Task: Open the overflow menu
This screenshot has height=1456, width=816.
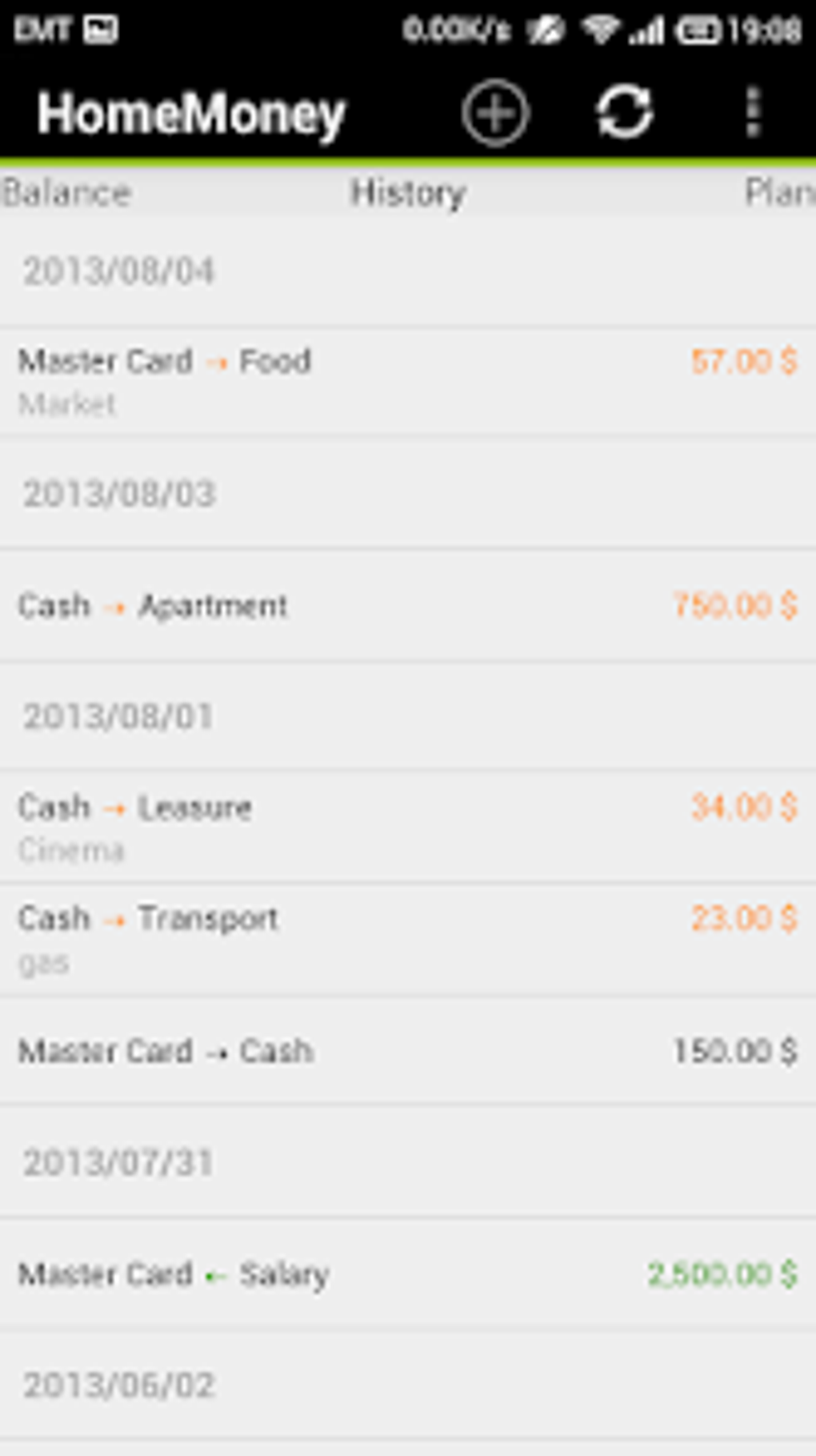Action: point(752,113)
